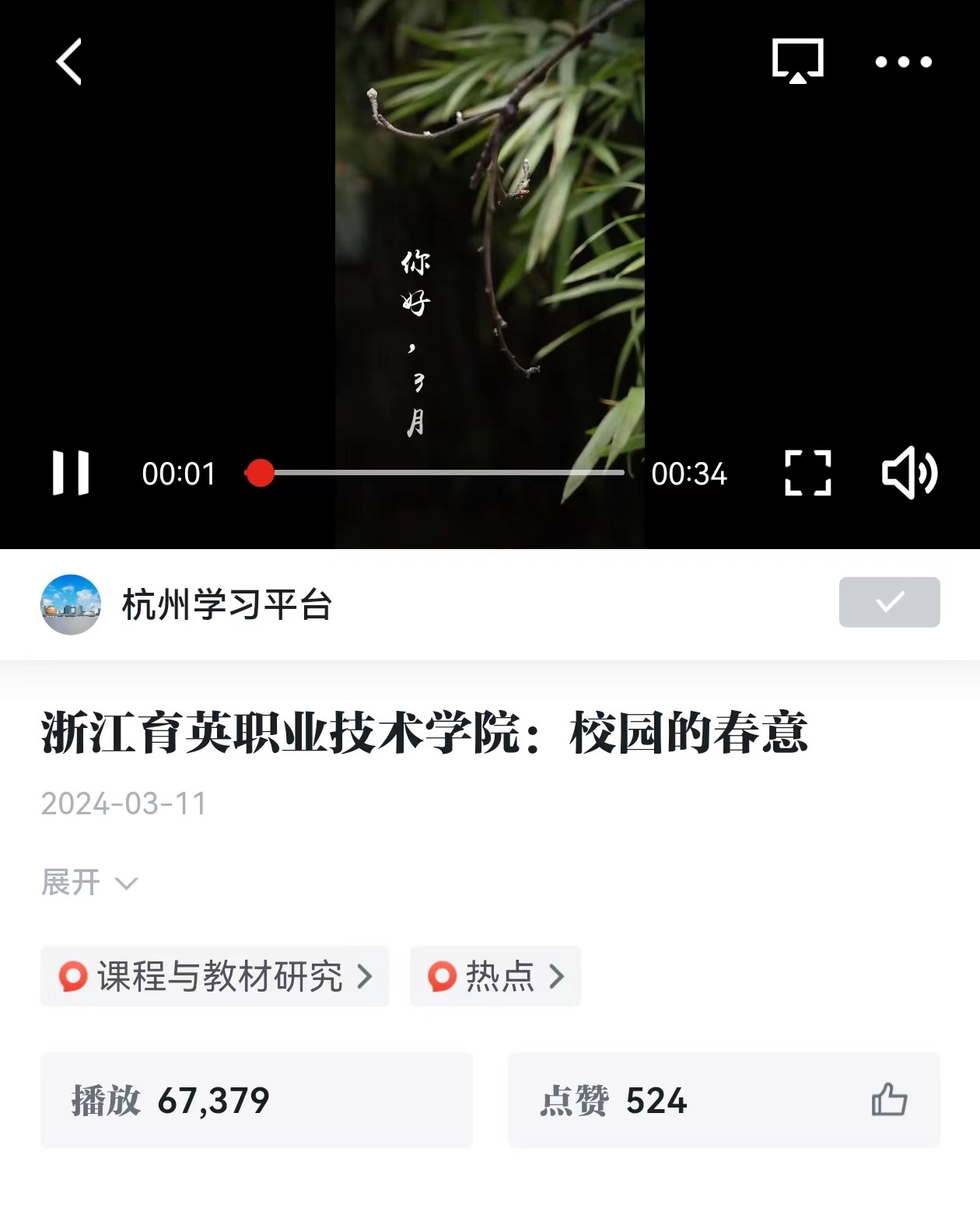Open the 课程与教材研究 topic chip
This screenshot has width=980, height=1218.
click(215, 976)
